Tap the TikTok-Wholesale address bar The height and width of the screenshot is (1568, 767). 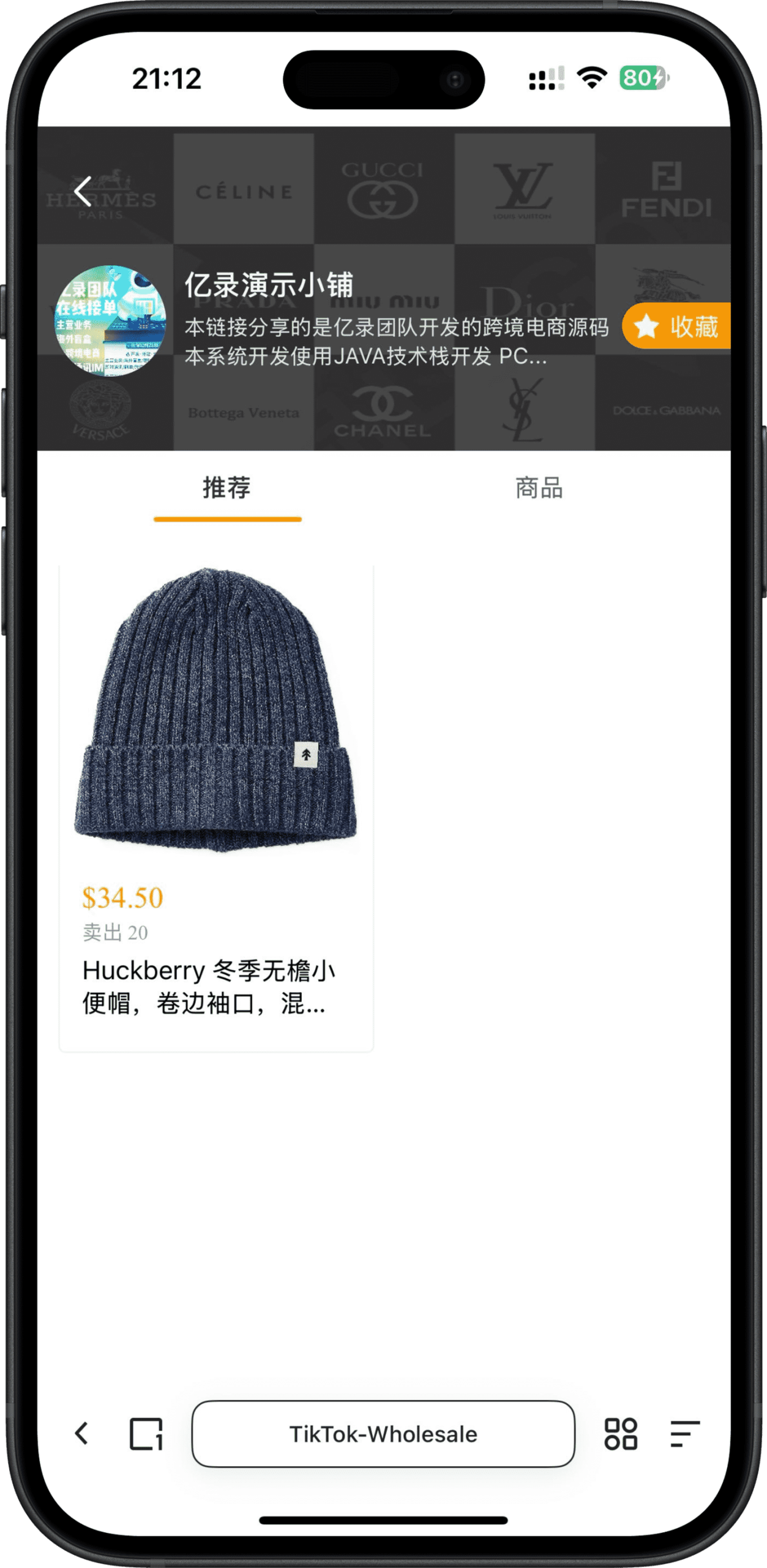[x=383, y=1434]
